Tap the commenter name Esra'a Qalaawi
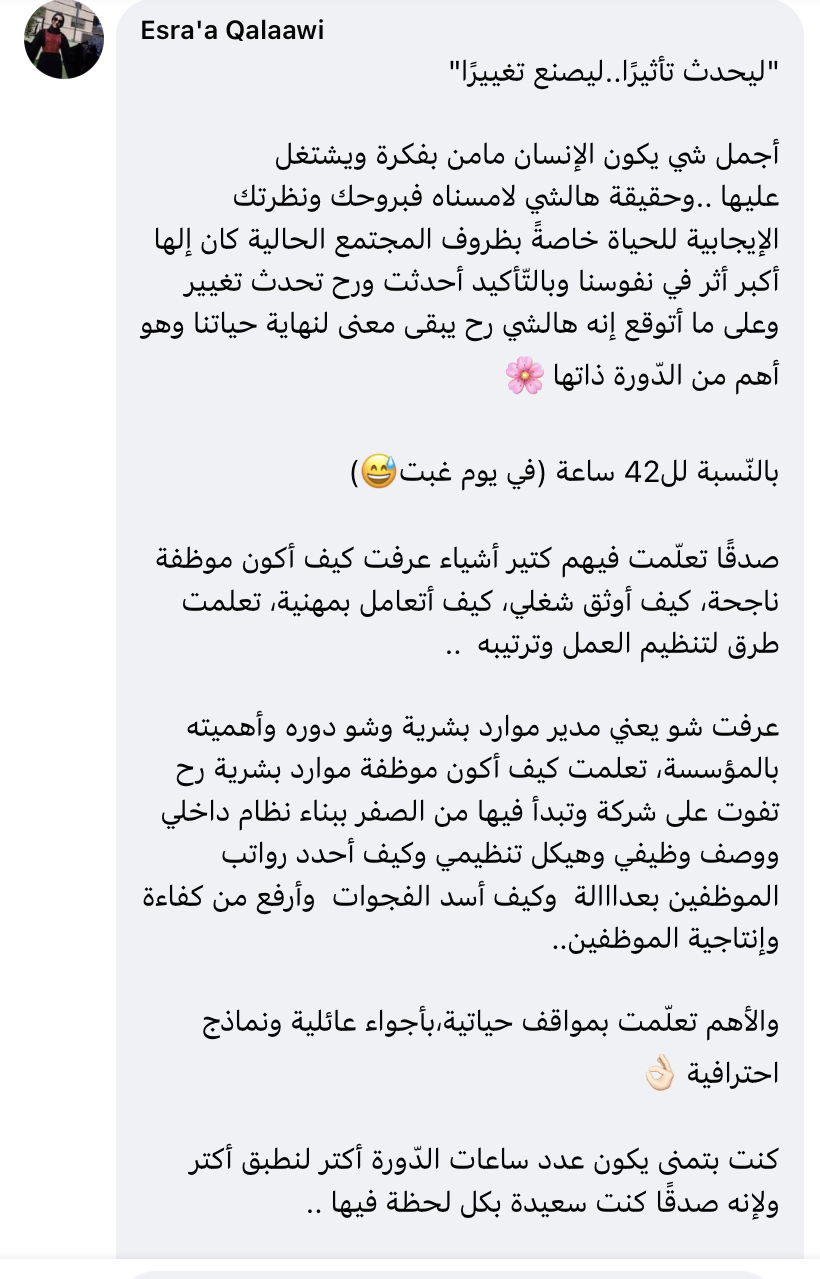 tap(233, 31)
